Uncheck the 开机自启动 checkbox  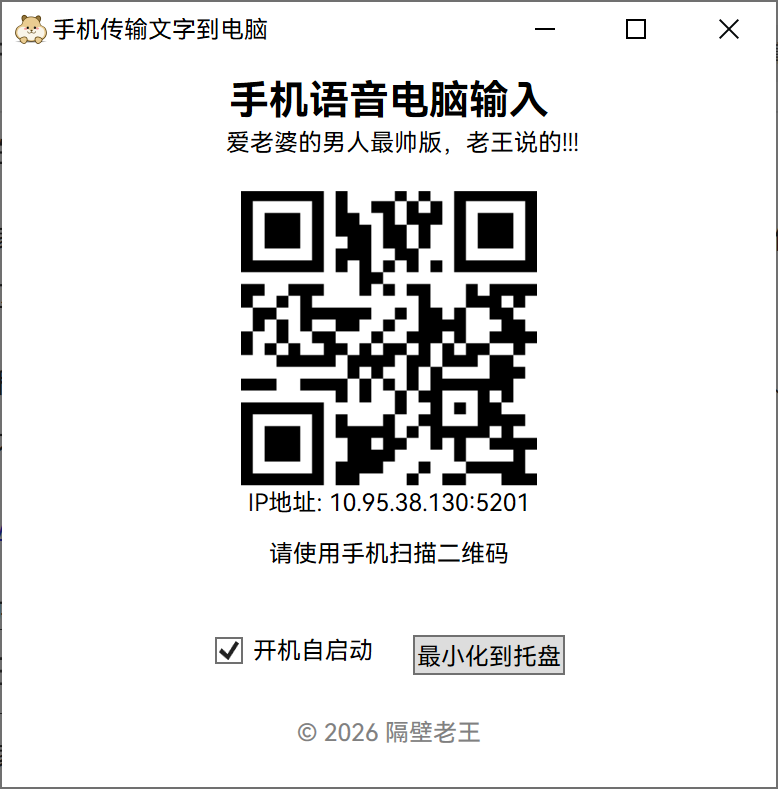point(229,651)
